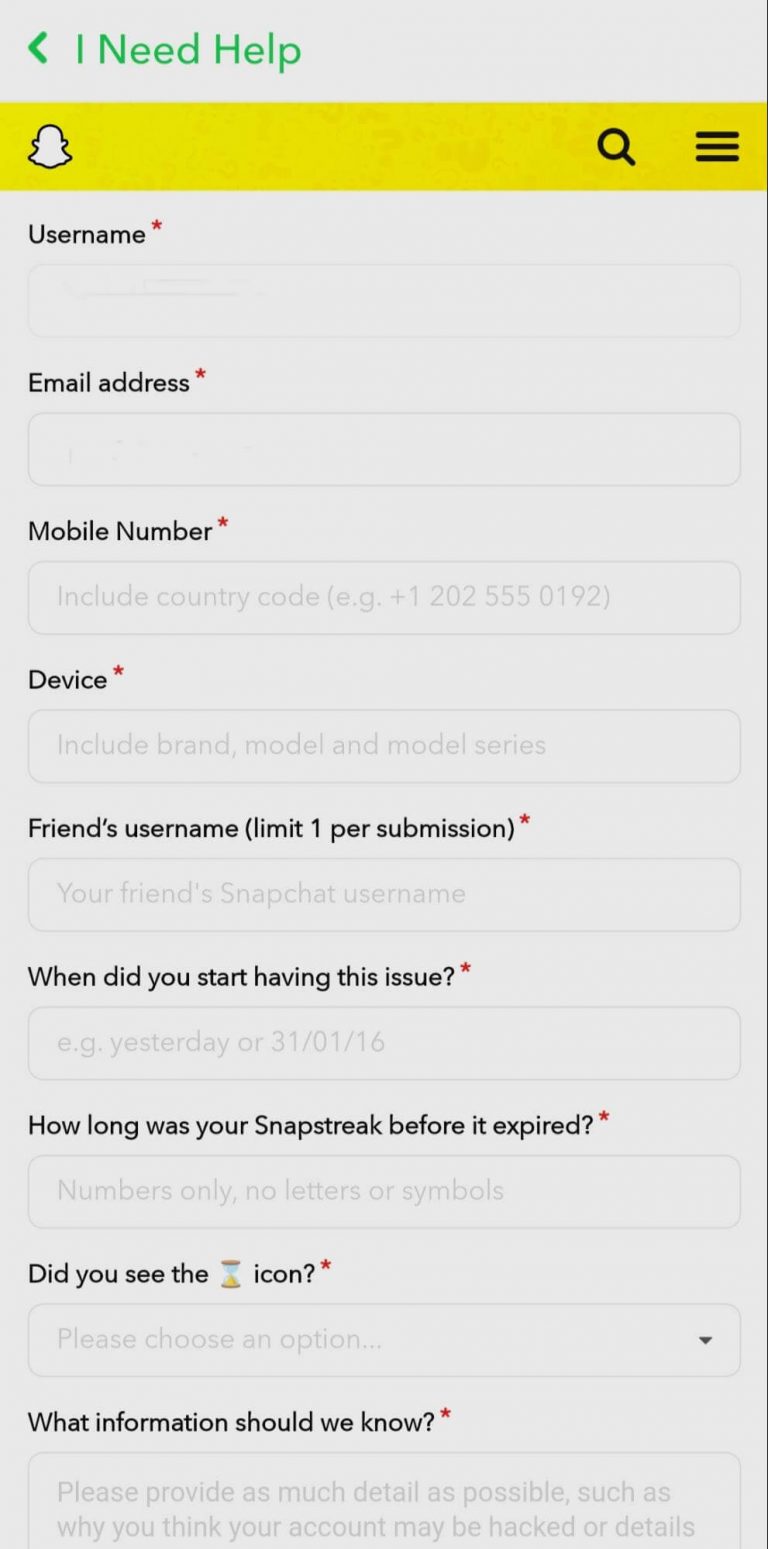Image resolution: width=768 pixels, height=1549 pixels.
Task: Focus the Snapstreak length input
Action: pos(384,1191)
